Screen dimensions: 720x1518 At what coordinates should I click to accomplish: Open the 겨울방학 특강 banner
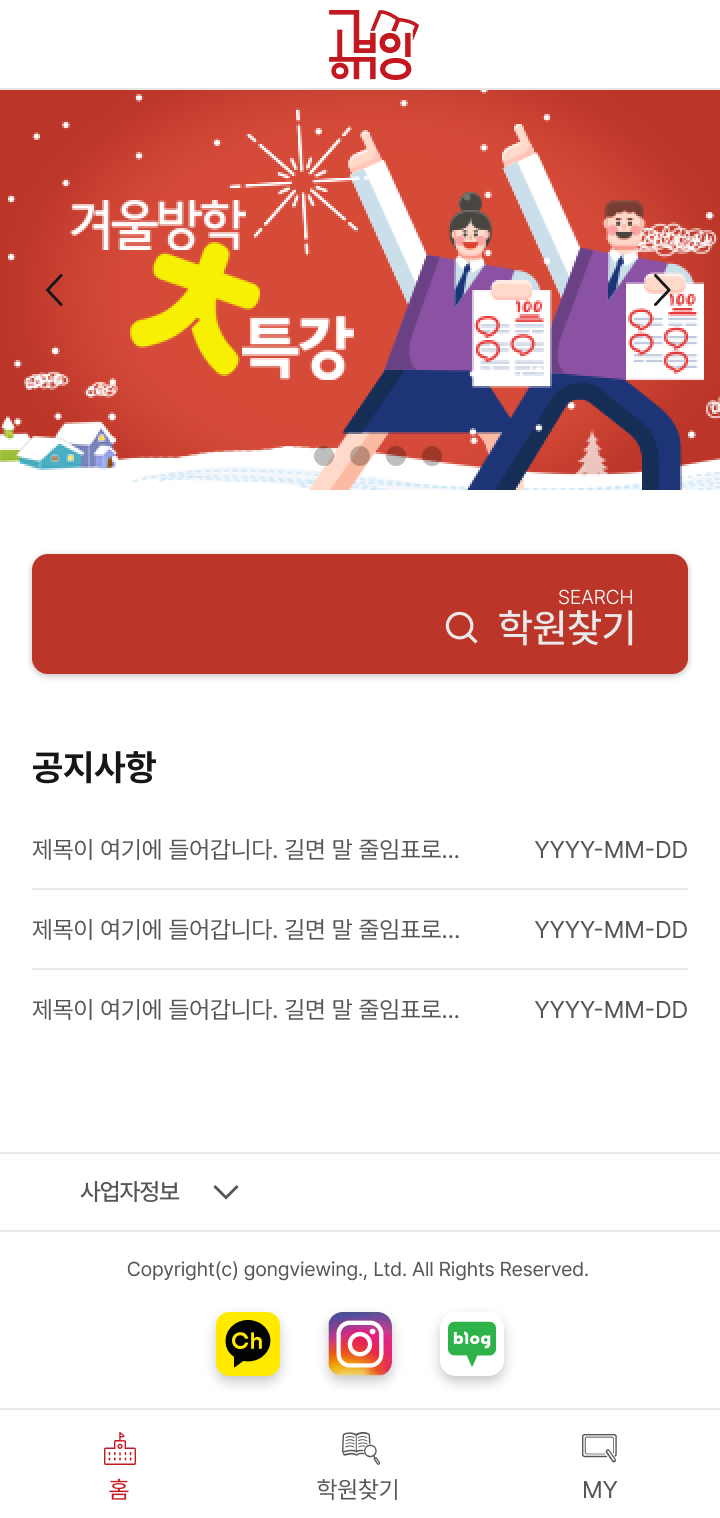point(360,290)
